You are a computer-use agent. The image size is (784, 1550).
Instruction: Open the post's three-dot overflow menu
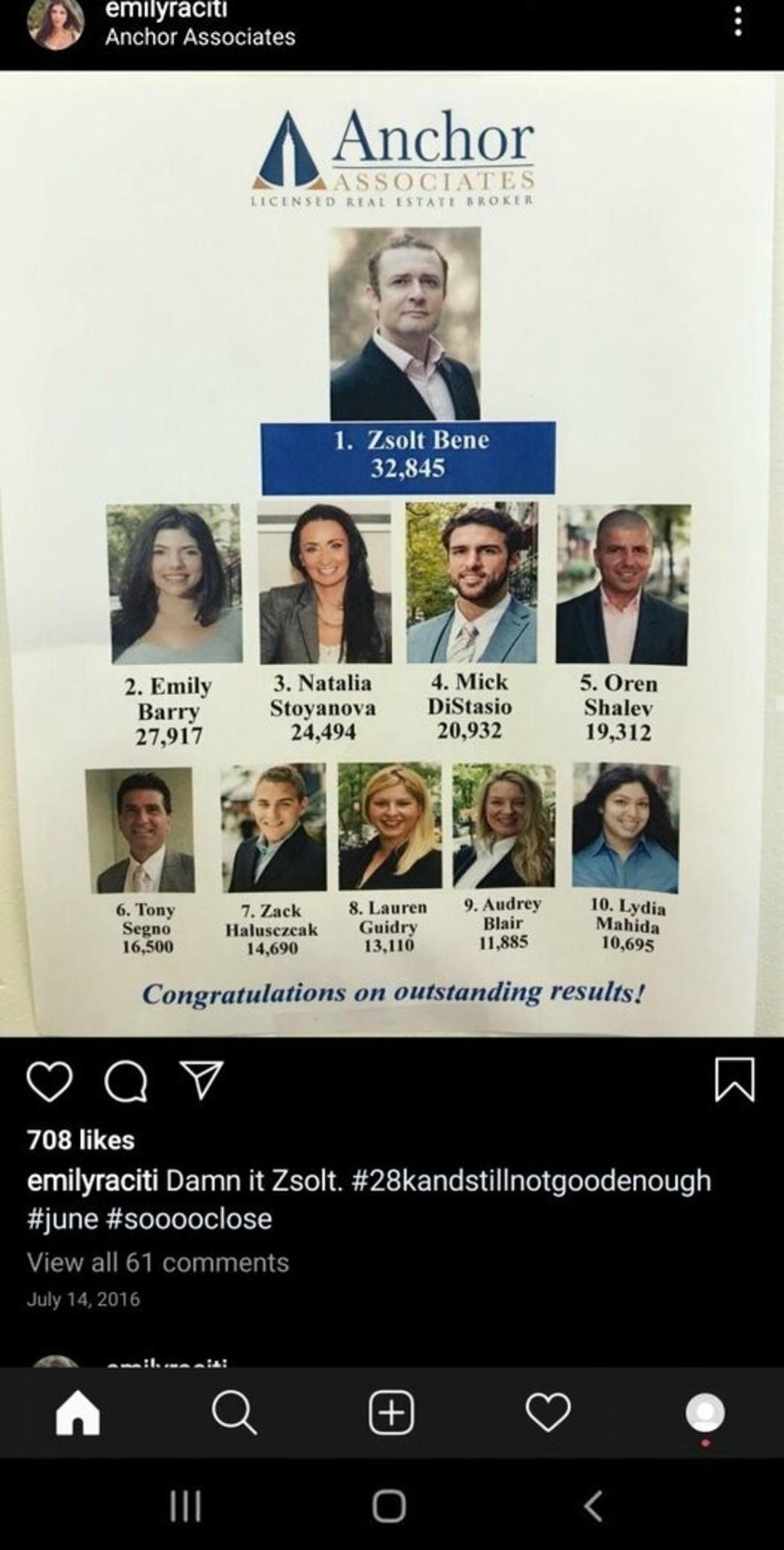(738, 22)
